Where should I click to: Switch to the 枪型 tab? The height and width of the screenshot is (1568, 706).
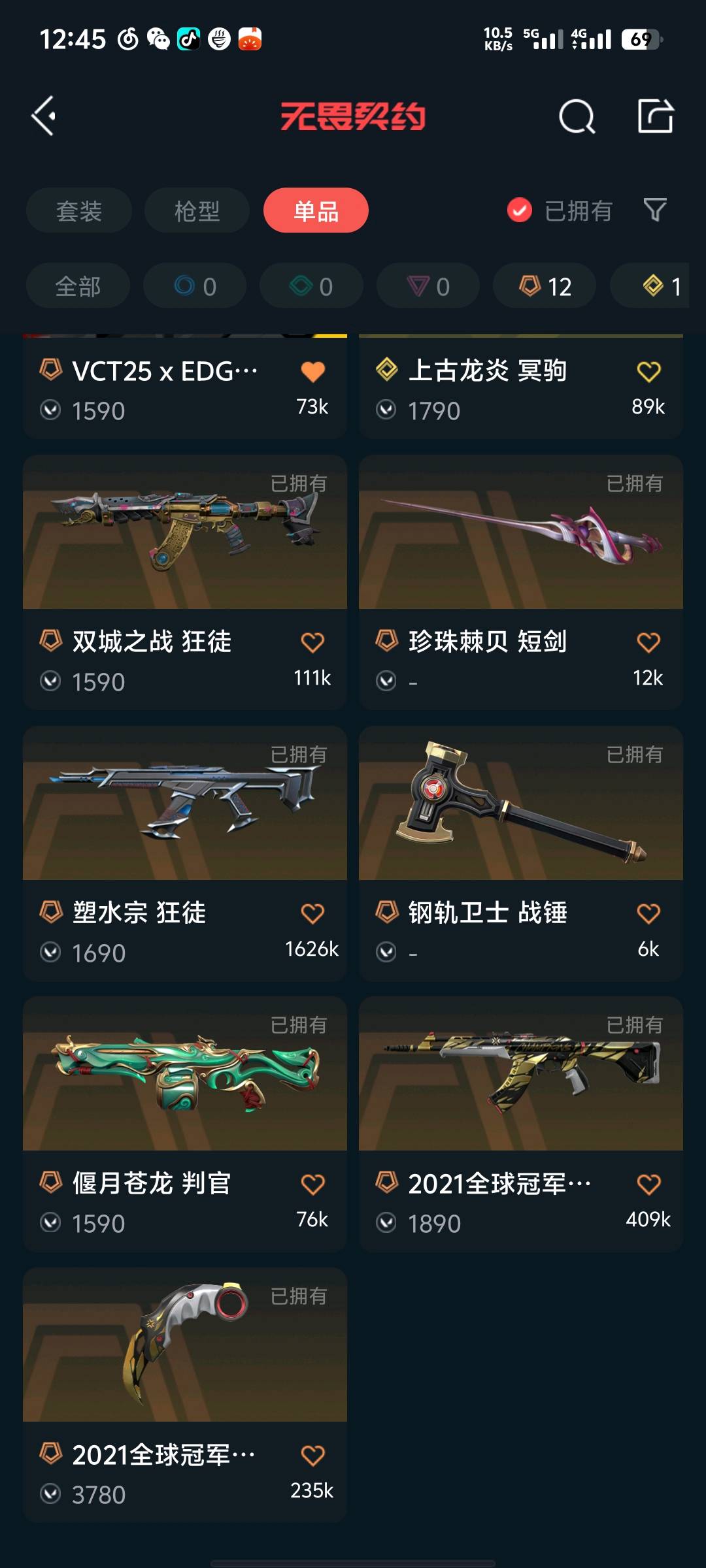[x=197, y=210]
